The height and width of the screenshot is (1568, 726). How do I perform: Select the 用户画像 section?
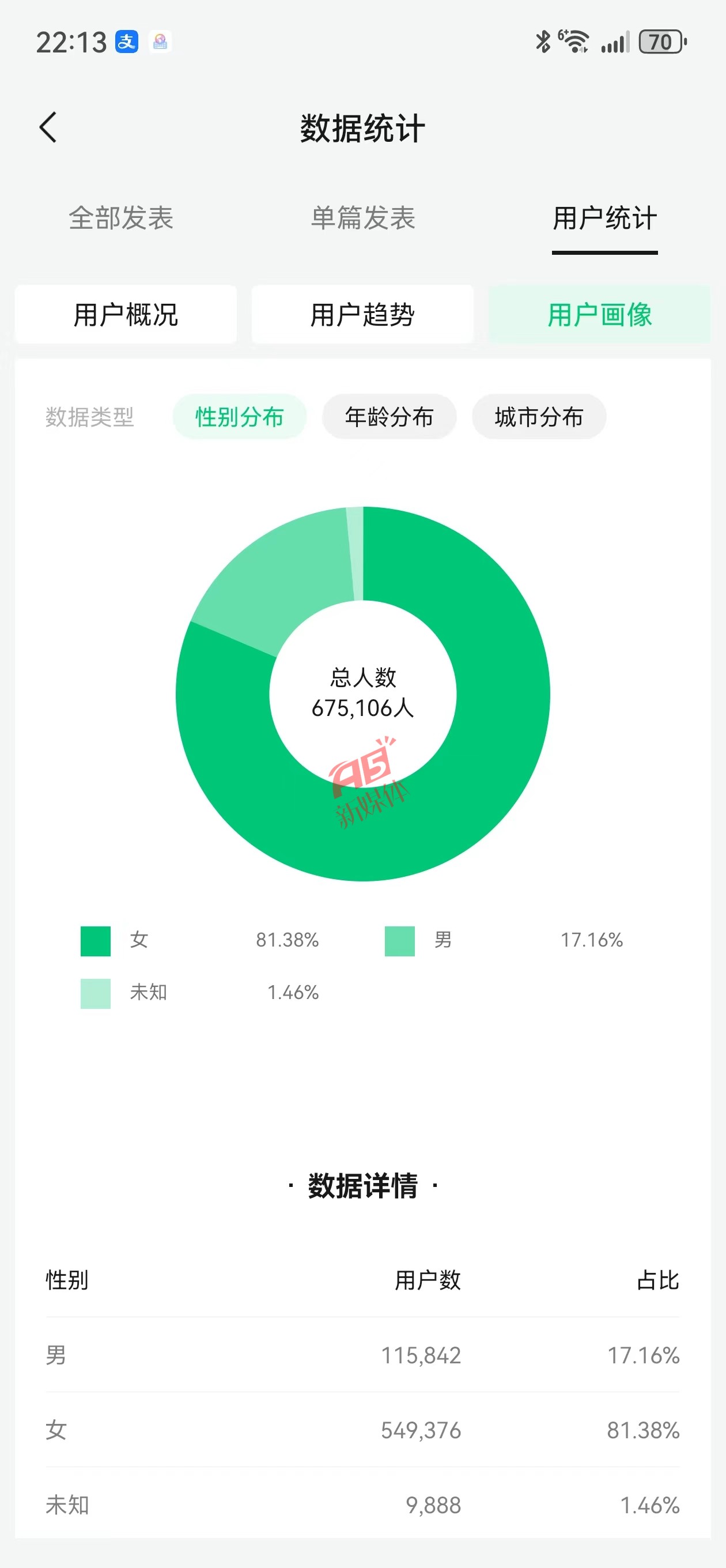(599, 315)
